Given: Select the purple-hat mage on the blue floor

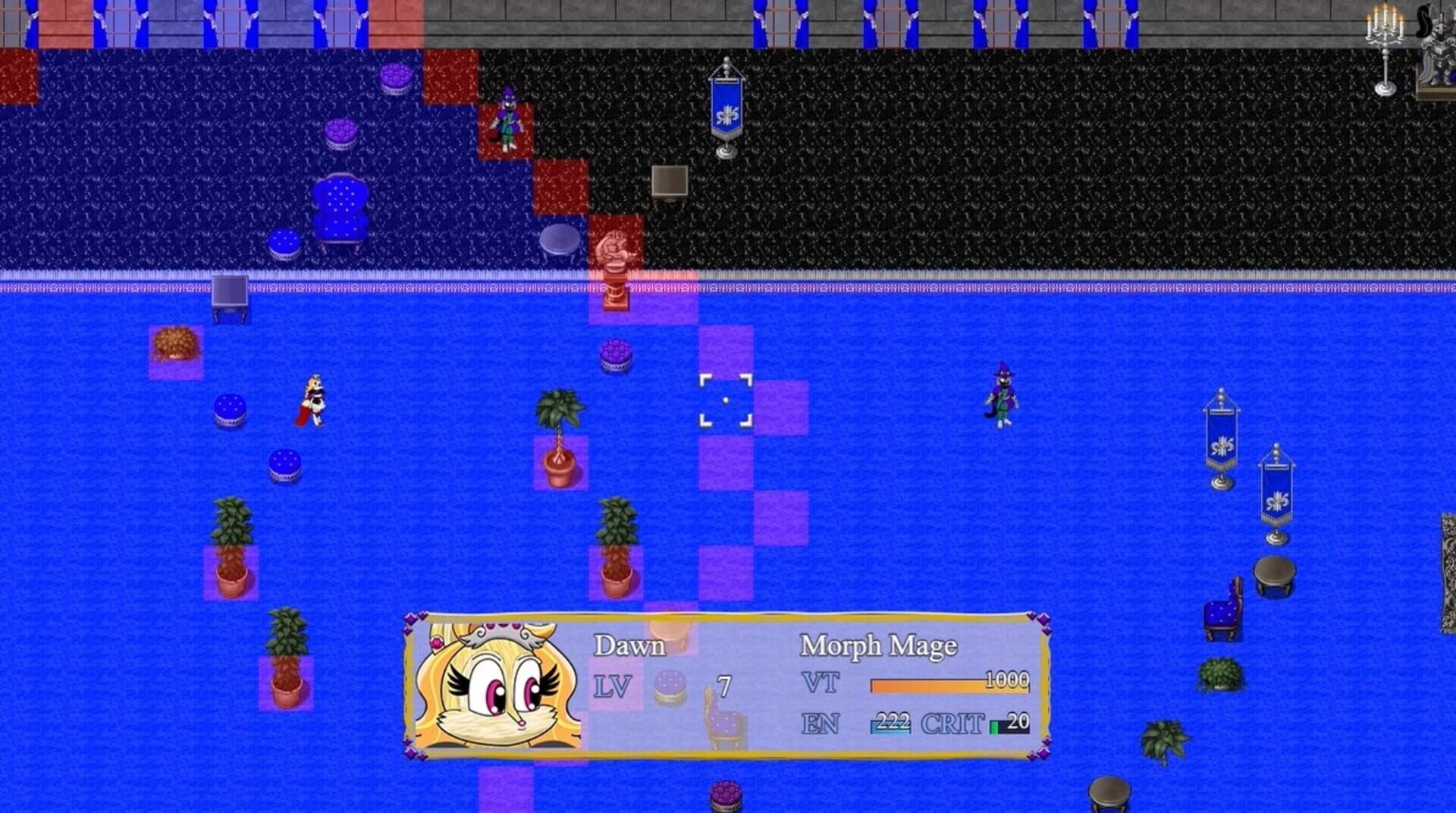Looking at the screenshot, I should [1003, 396].
